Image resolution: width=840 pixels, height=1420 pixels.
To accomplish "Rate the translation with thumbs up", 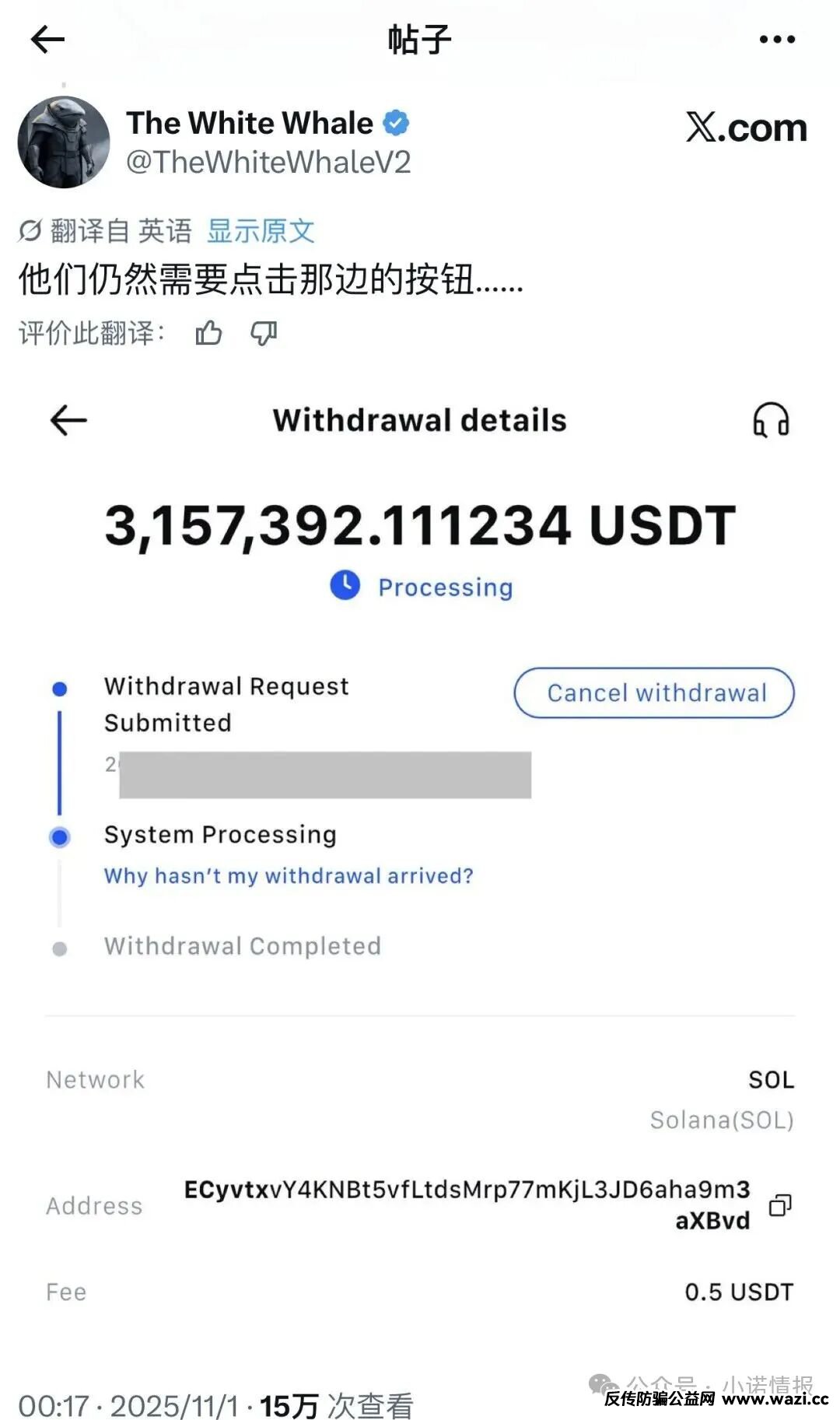I will coord(208,333).
